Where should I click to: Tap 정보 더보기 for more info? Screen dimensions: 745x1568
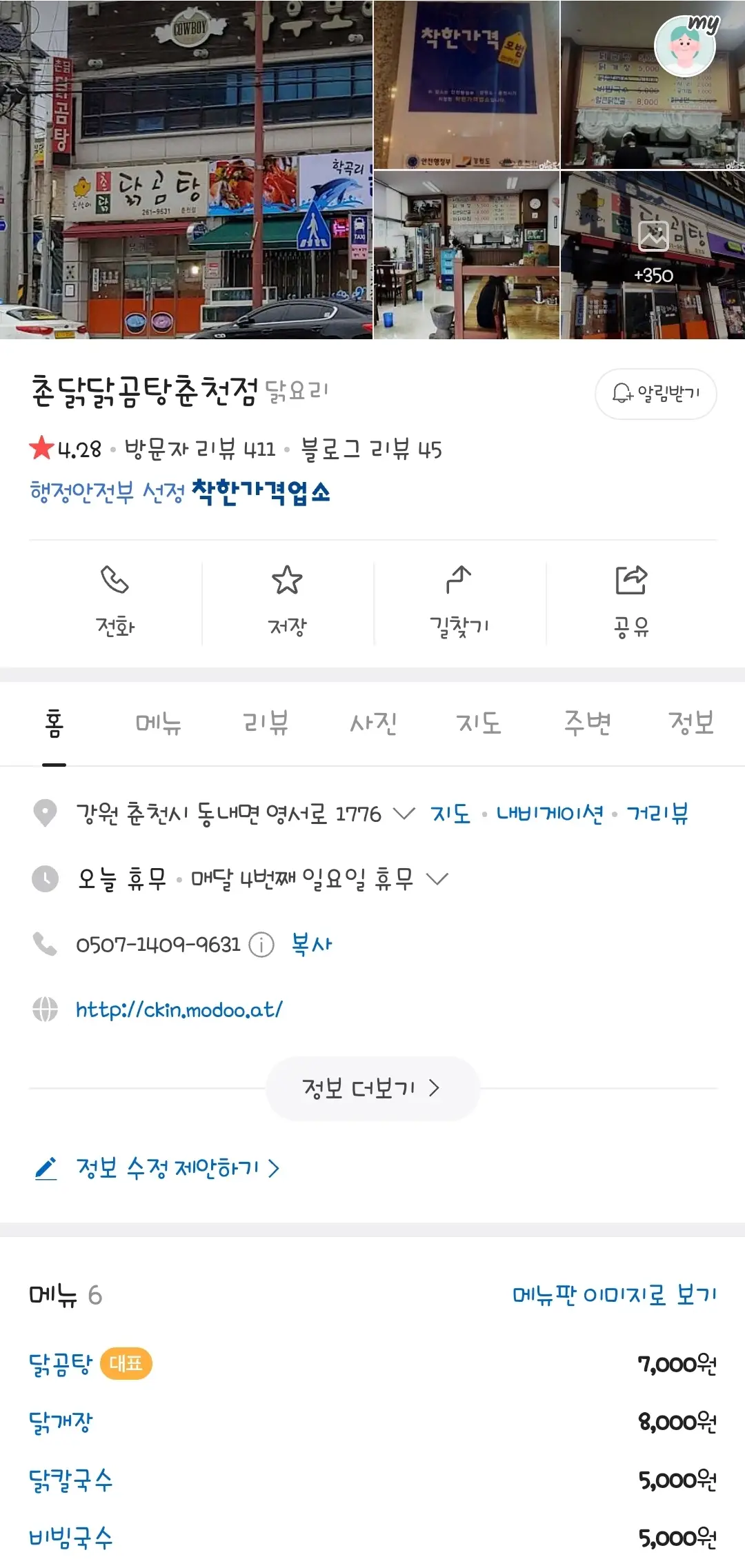[x=372, y=1088]
